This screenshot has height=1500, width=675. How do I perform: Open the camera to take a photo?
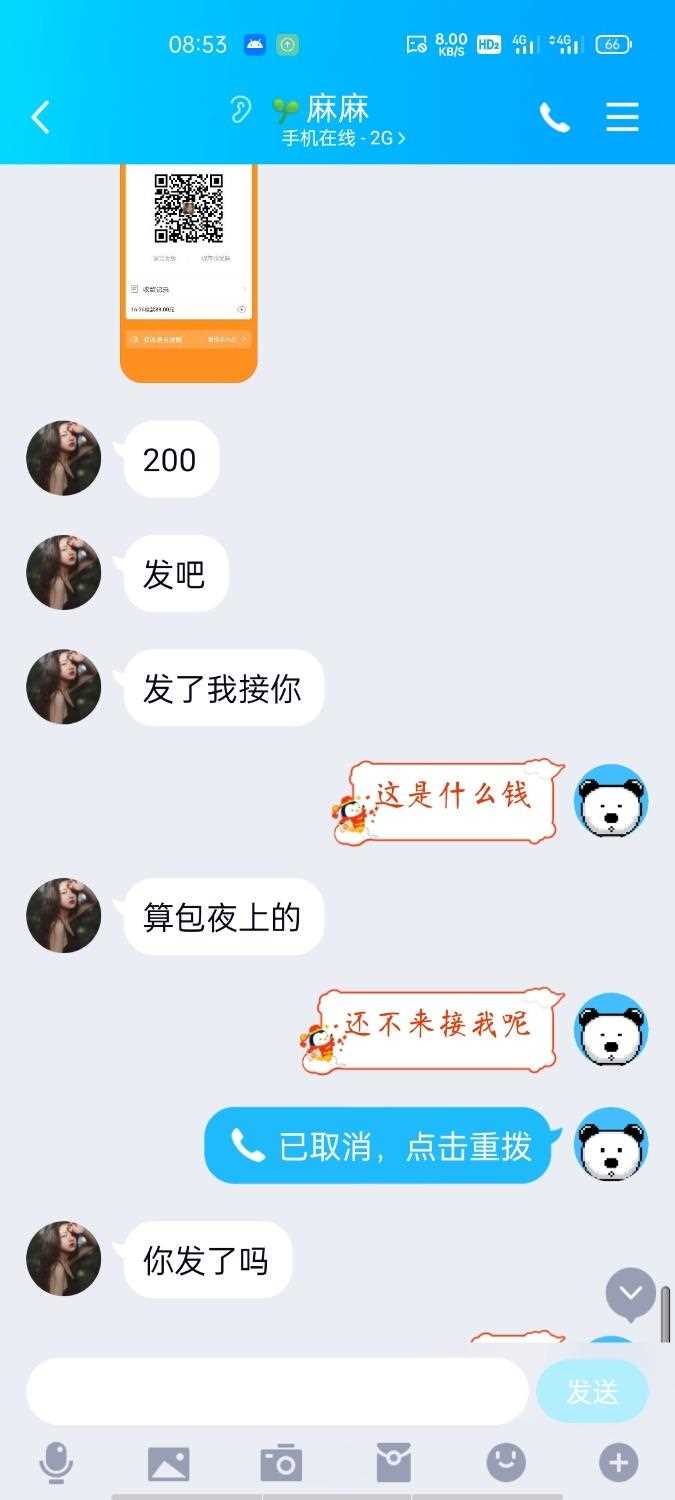coord(281,1464)
